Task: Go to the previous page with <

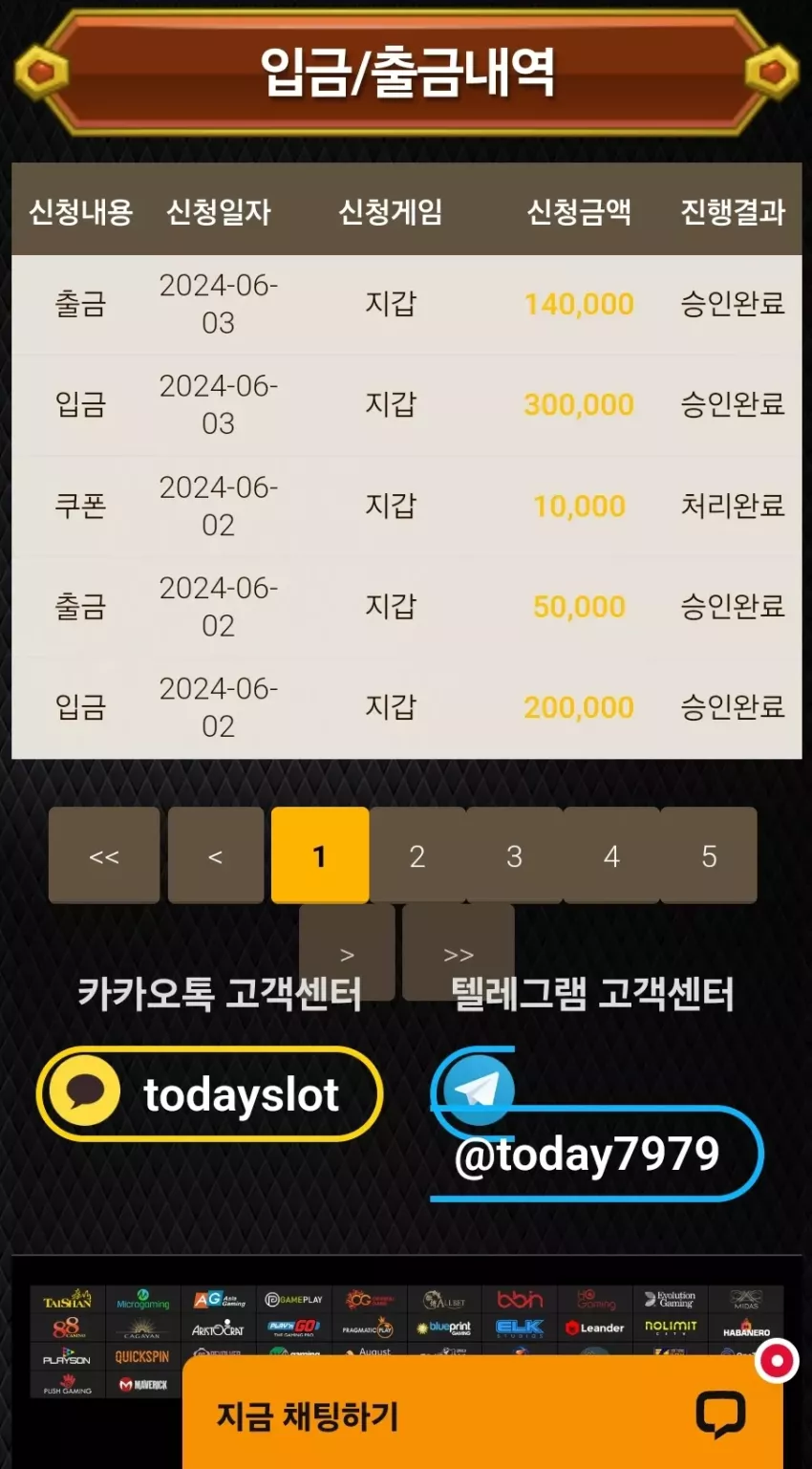Action: click(216, 855)
